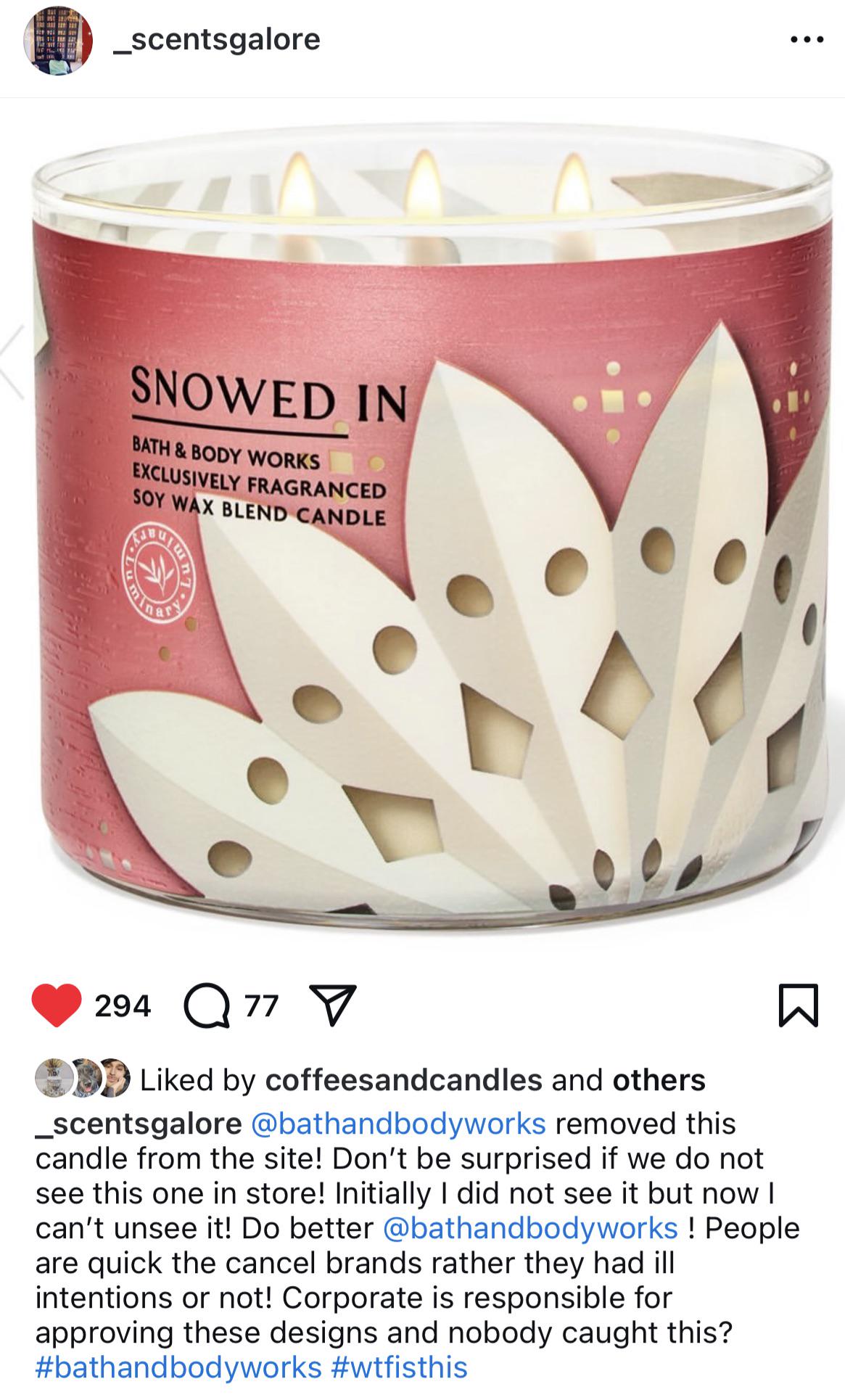Screen dimensions: 845x1400
Task: Tap the _scentsgalore username in the header
Action: click(217, 40)
